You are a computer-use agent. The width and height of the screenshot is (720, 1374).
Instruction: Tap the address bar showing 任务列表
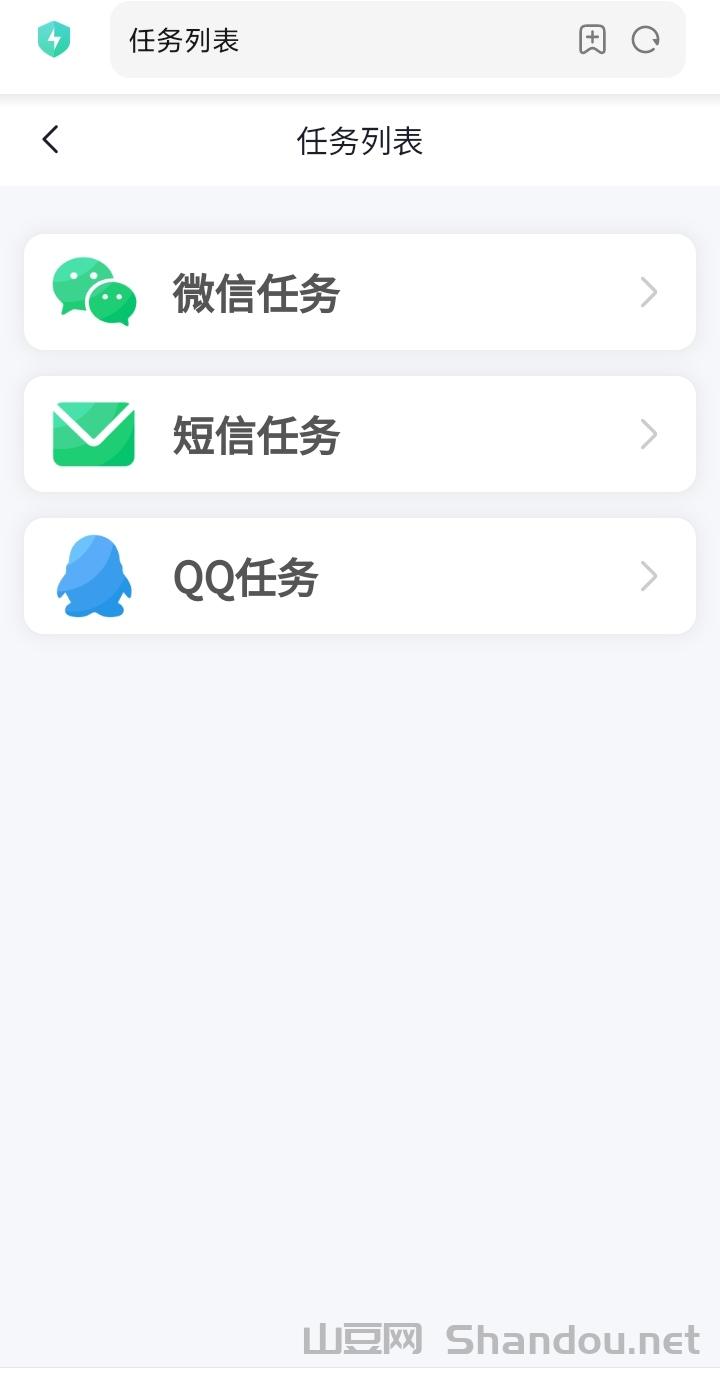coord(340,40)
